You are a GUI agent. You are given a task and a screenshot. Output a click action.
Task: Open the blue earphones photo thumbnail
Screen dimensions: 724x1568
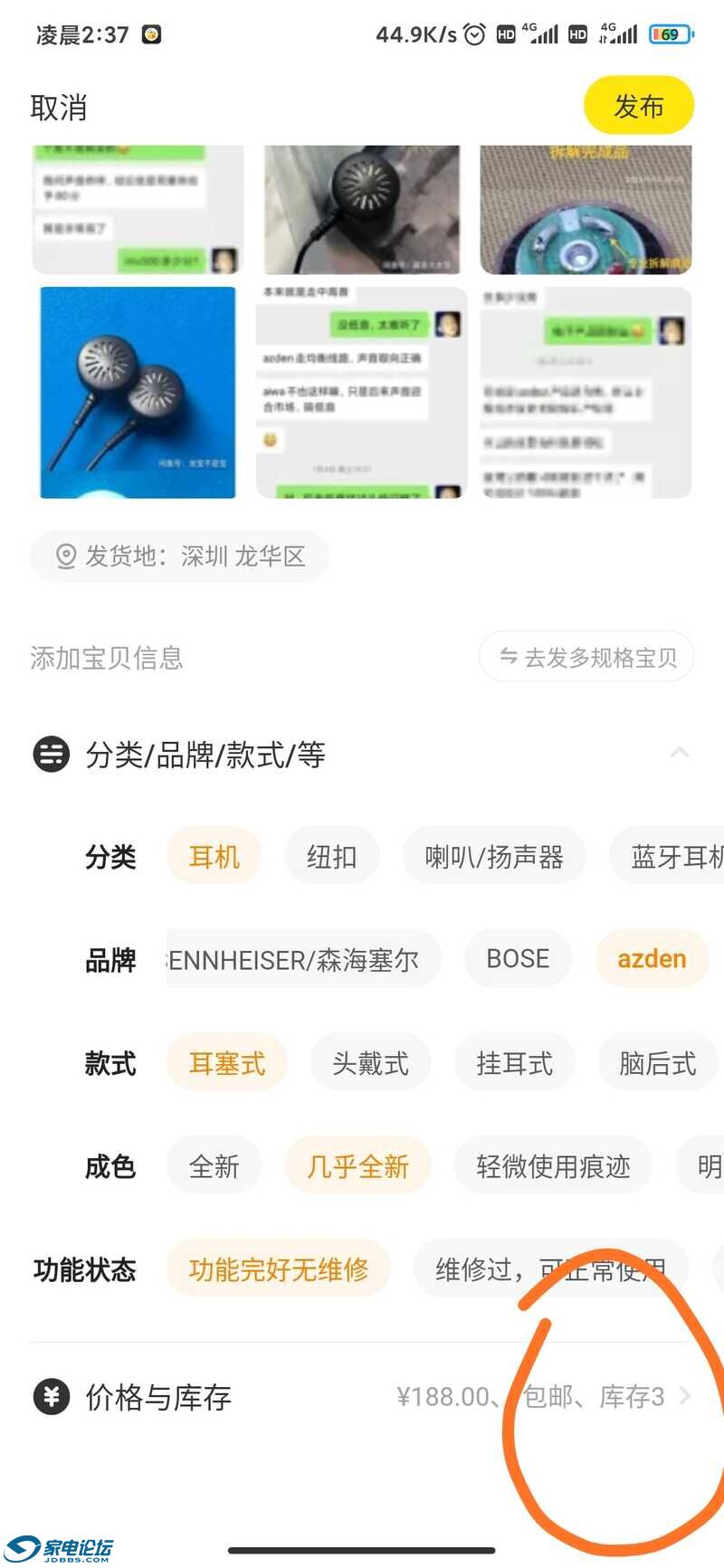click(138, 392)
